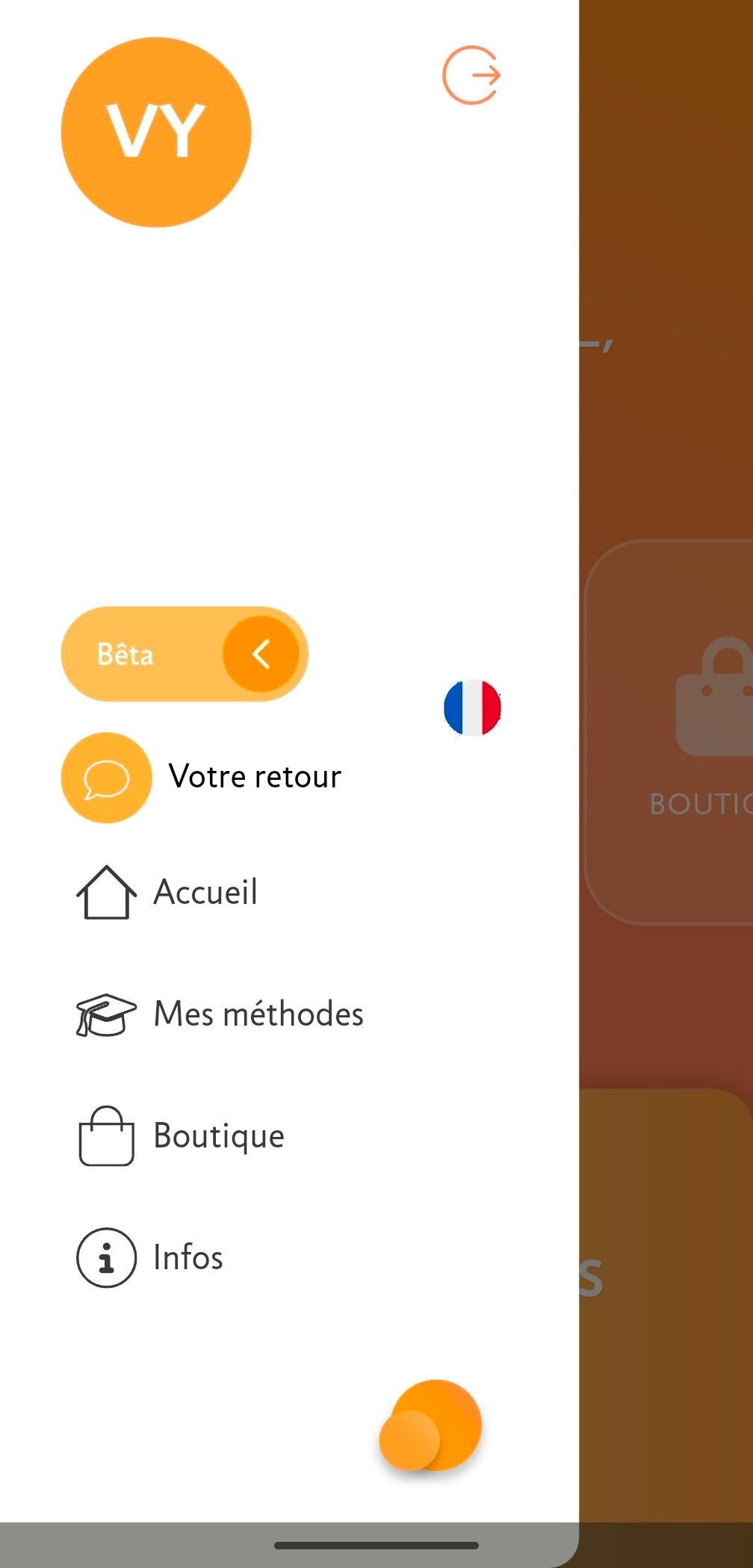753x1568 pixels.
Task: Change language via French flag
Action: point(472,707)
